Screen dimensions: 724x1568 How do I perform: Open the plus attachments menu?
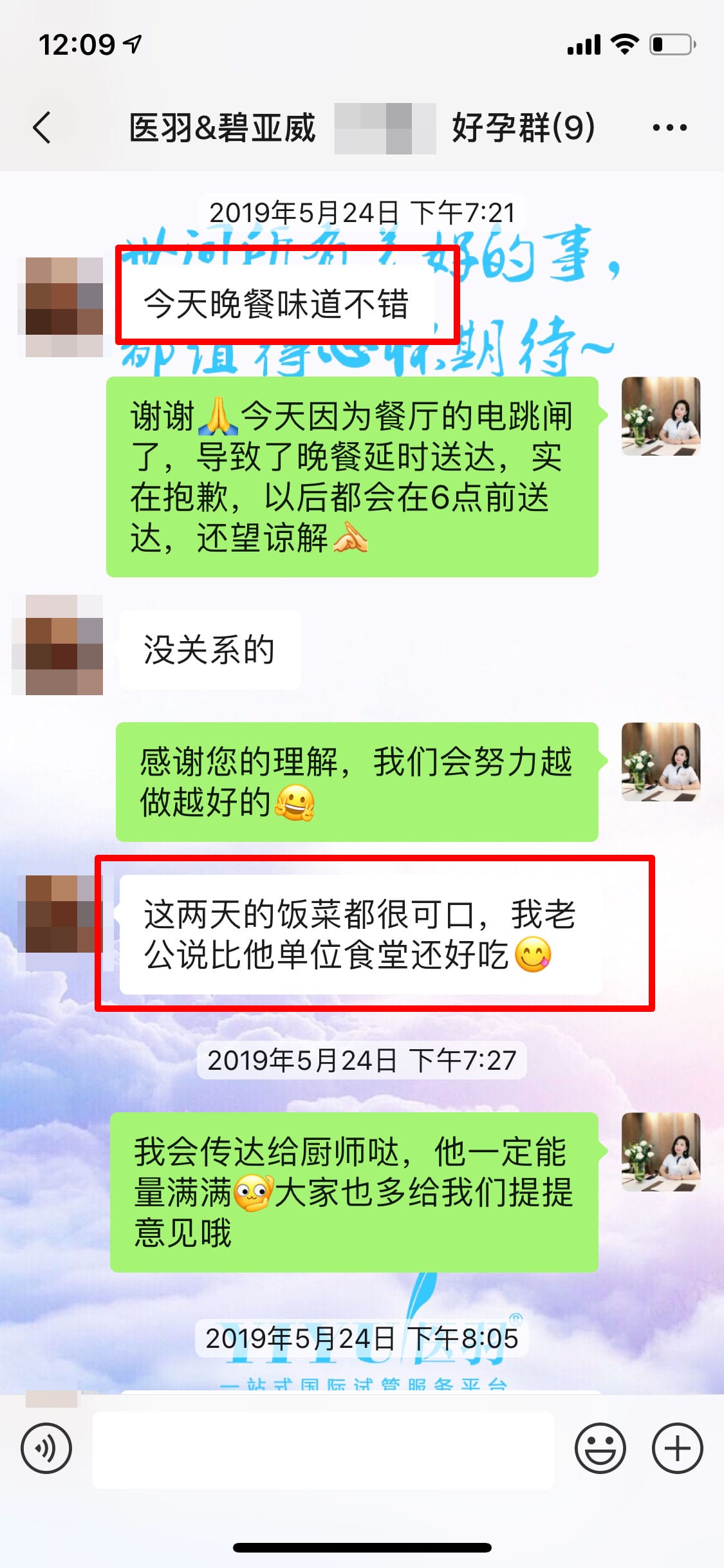click(677, 1448)
